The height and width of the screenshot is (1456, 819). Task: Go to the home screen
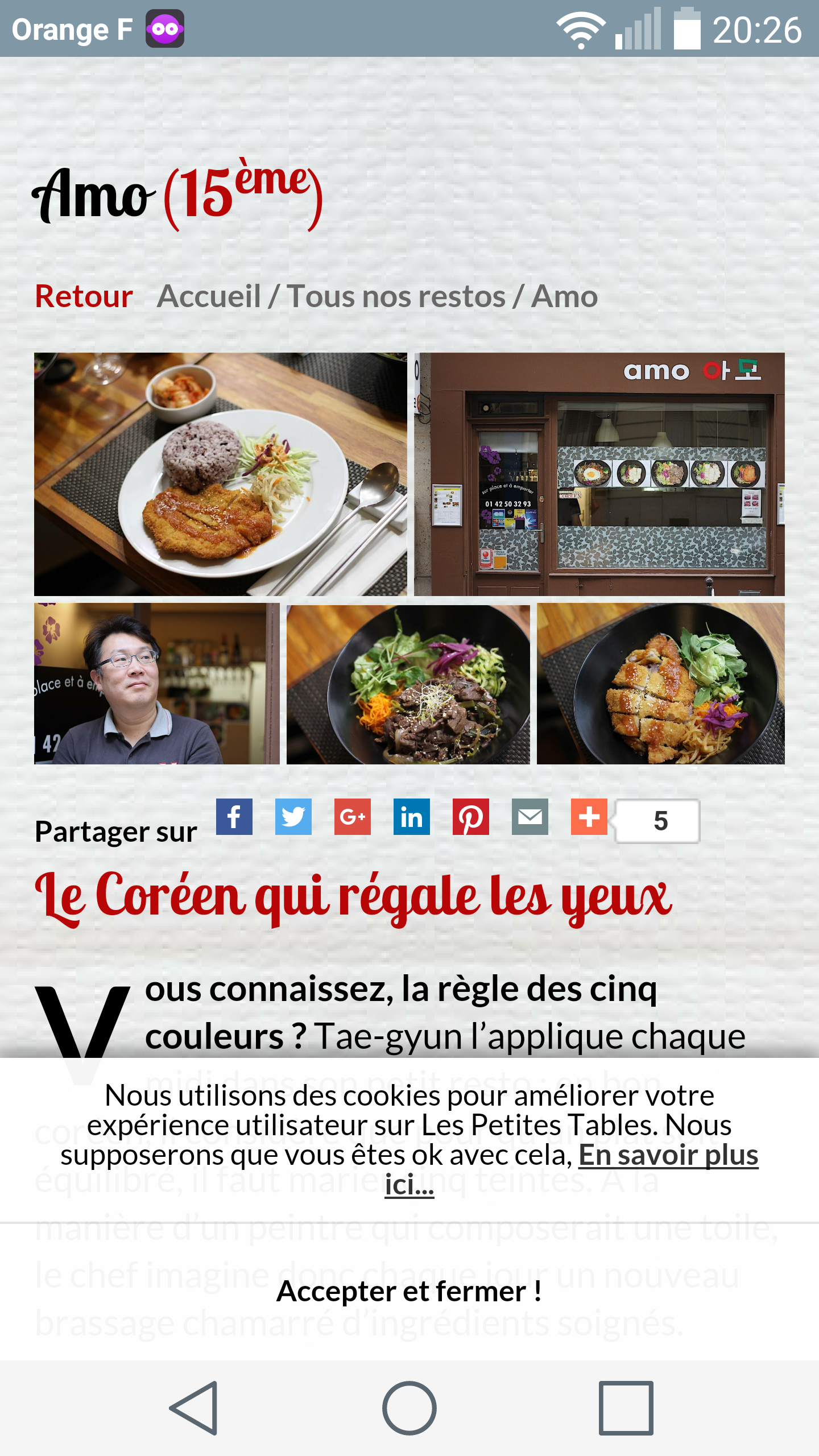[x=409, y=1408]
